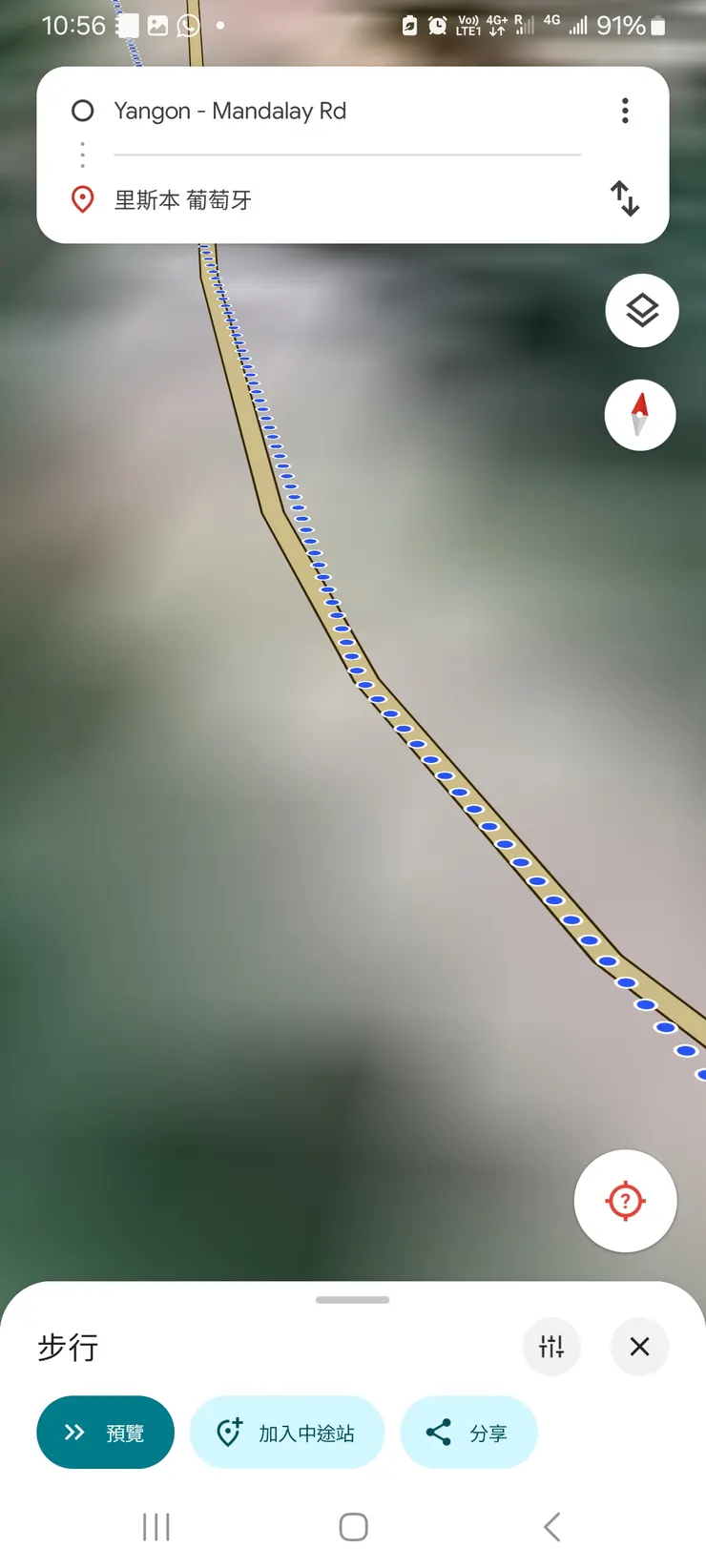
Task: Open the map layers selector
Action: pyautogui.click(x=642, y=311)
